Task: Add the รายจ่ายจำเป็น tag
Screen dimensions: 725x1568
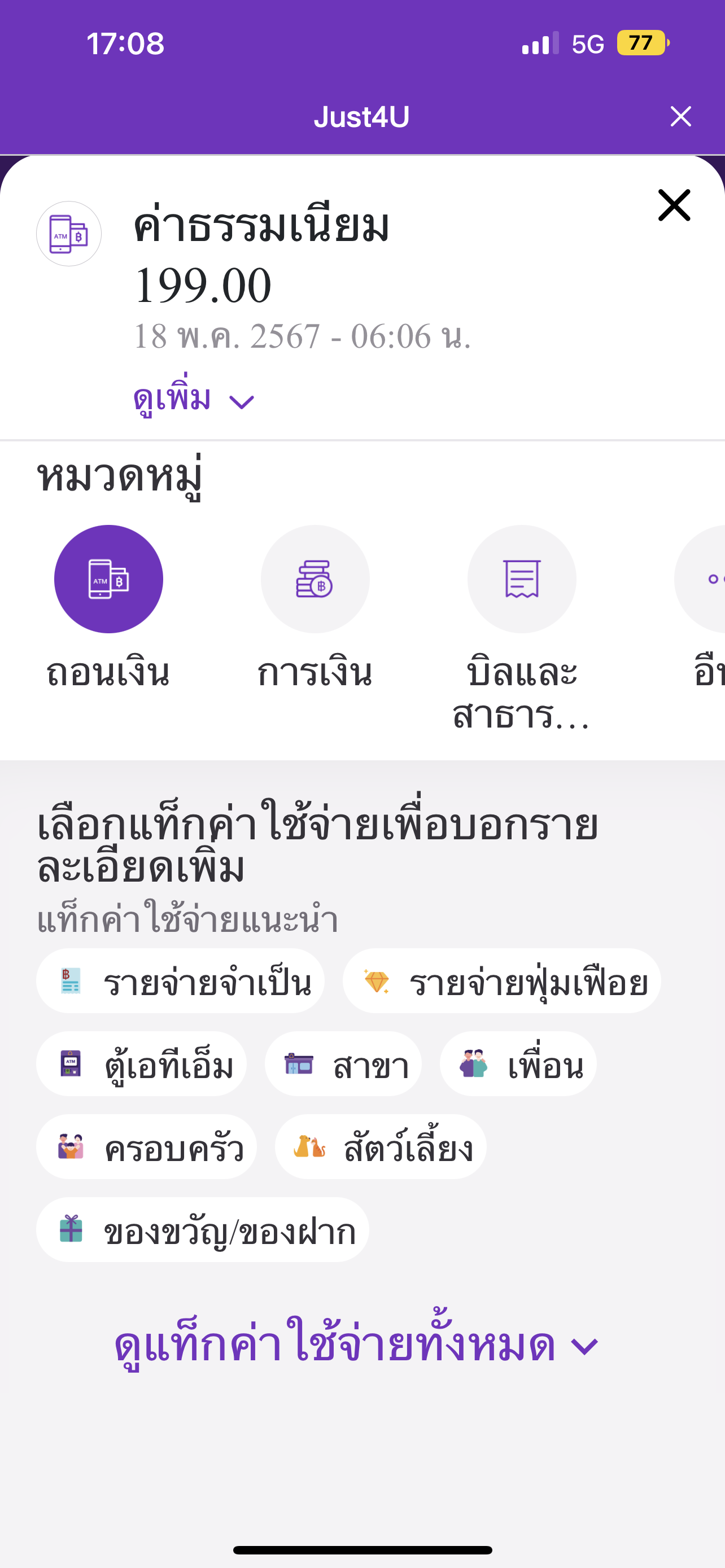Action: (x=180, y=981)
